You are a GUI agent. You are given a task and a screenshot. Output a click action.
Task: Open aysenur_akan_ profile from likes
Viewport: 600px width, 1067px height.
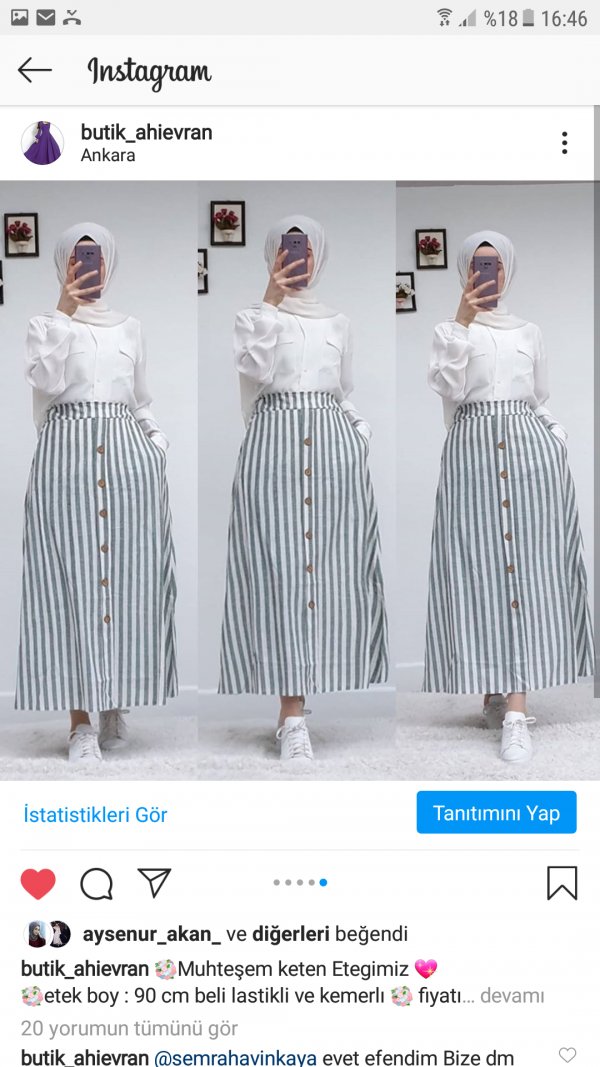(x=151, y=934)
